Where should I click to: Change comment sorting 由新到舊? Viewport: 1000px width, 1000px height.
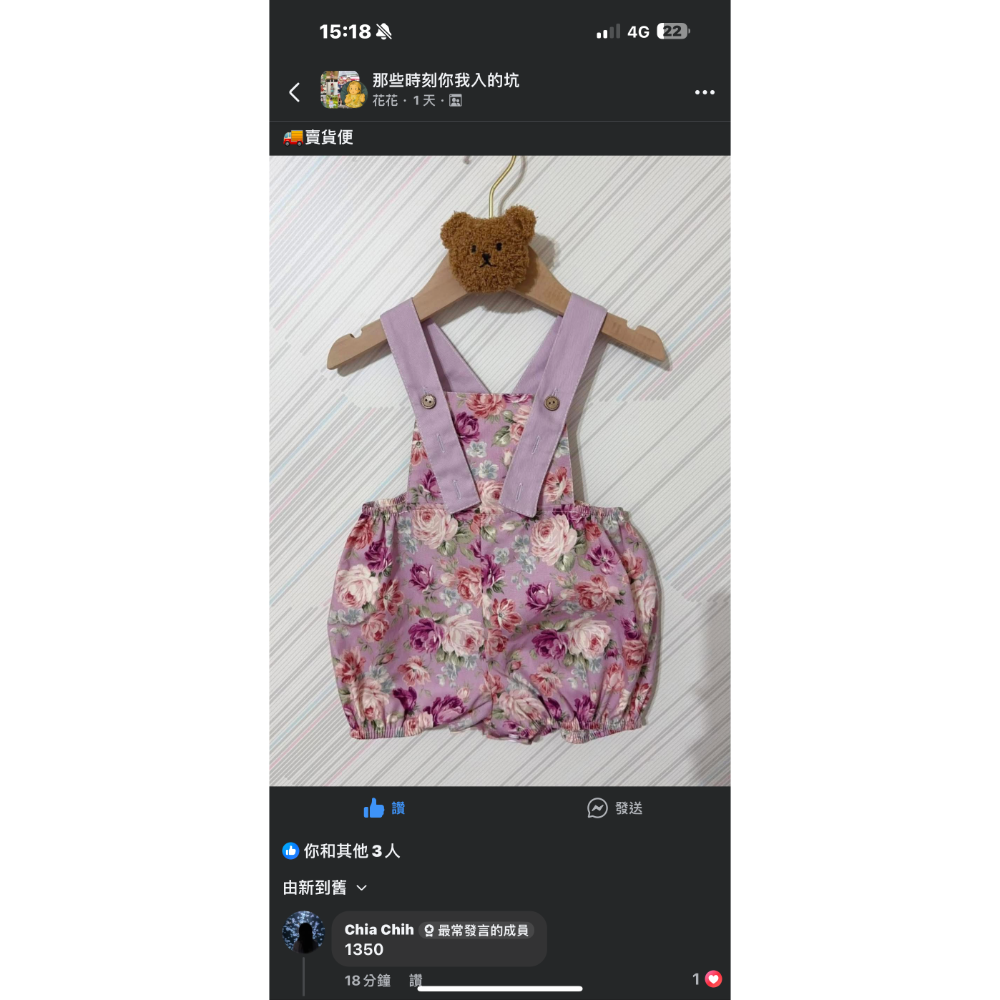(x=325, y=887)
